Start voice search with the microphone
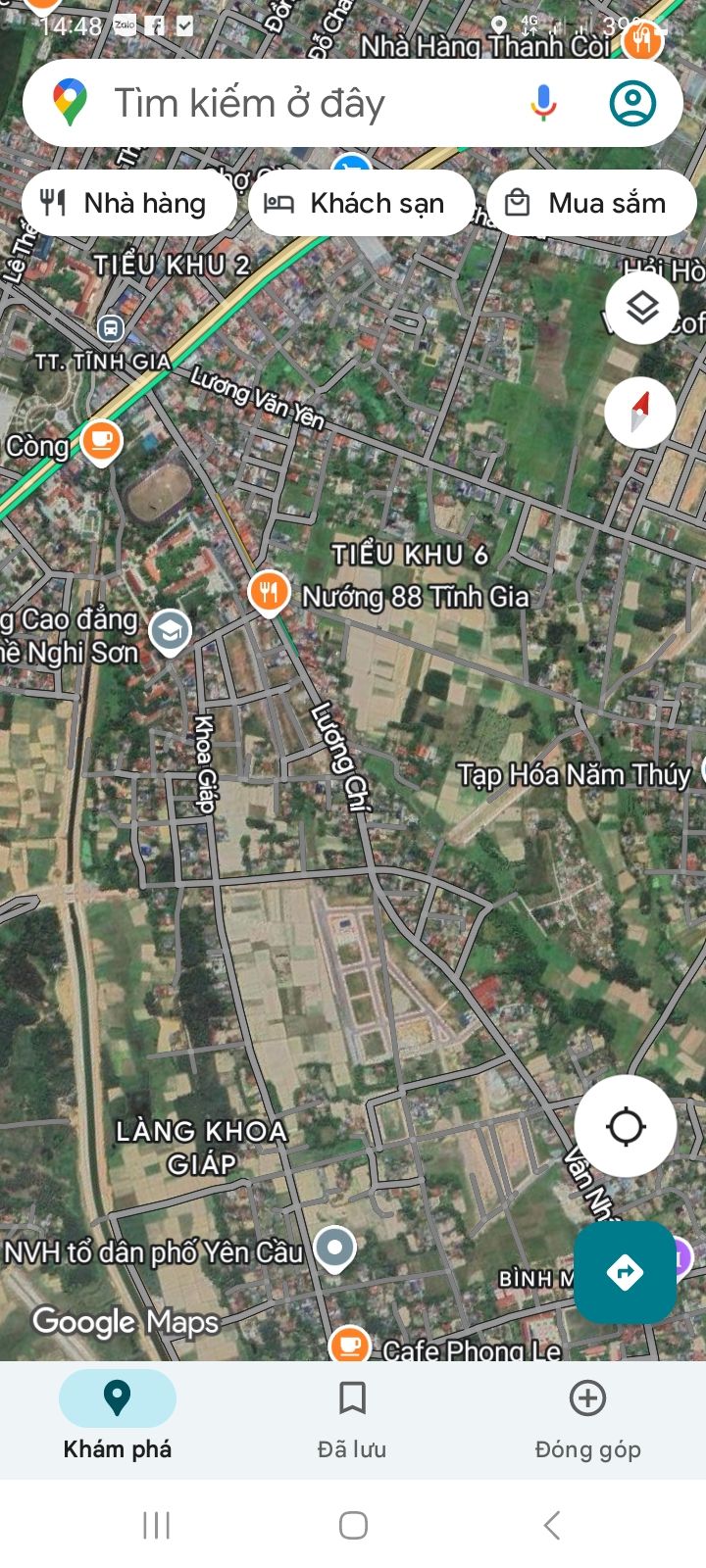Viewport: 706px width, 1568px height. click(x=543, y=103)
